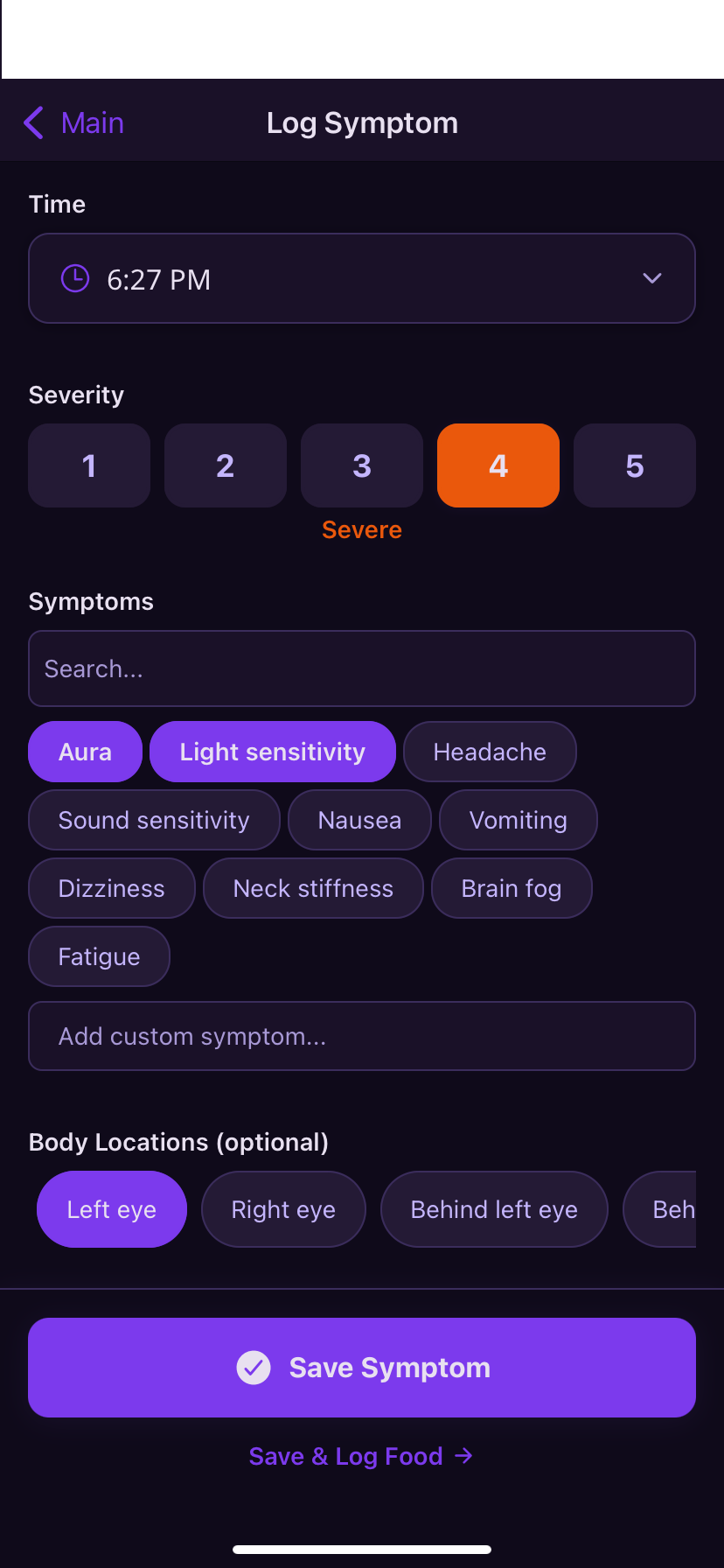This screenshot has height=1568, width=724.
Task: Click the arrow icon after Save & Log Food
Action: pyautogui.click(x=464, y=1455)
